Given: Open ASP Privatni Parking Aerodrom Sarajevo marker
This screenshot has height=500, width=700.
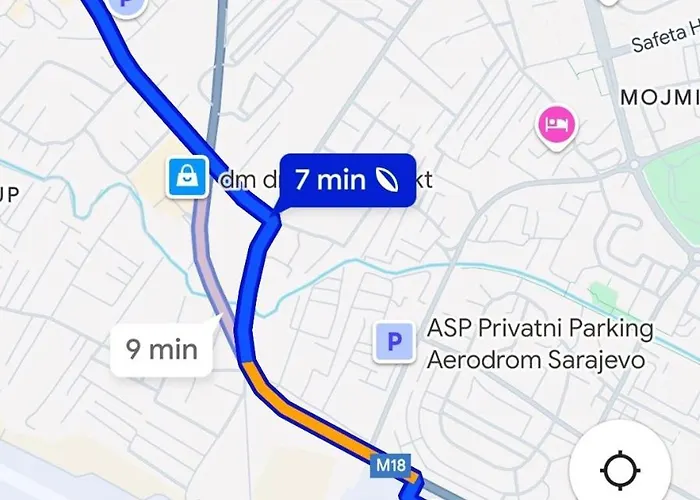Looking at the screenshot, I should (x=394, y=343).
